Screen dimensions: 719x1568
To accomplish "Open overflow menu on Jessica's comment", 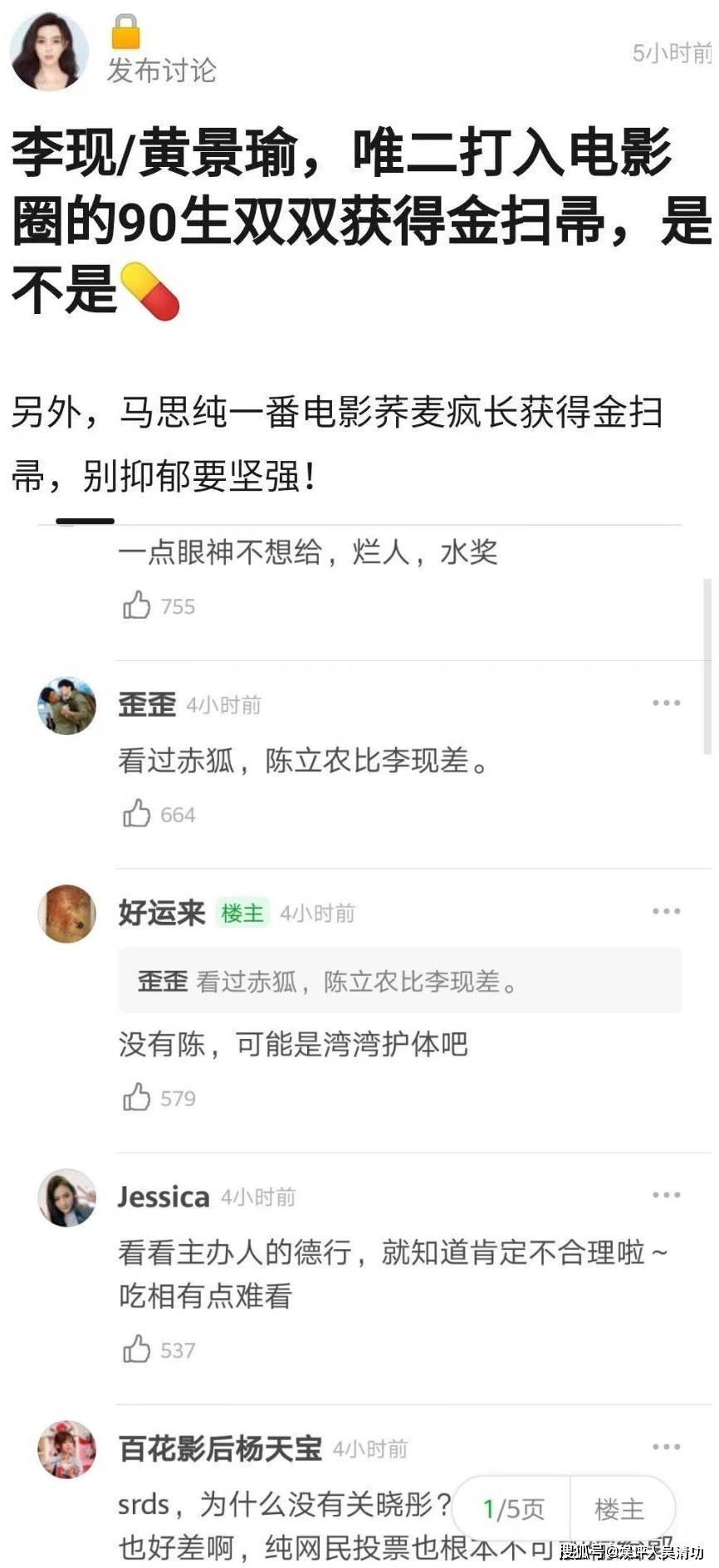I will 666,1195.
